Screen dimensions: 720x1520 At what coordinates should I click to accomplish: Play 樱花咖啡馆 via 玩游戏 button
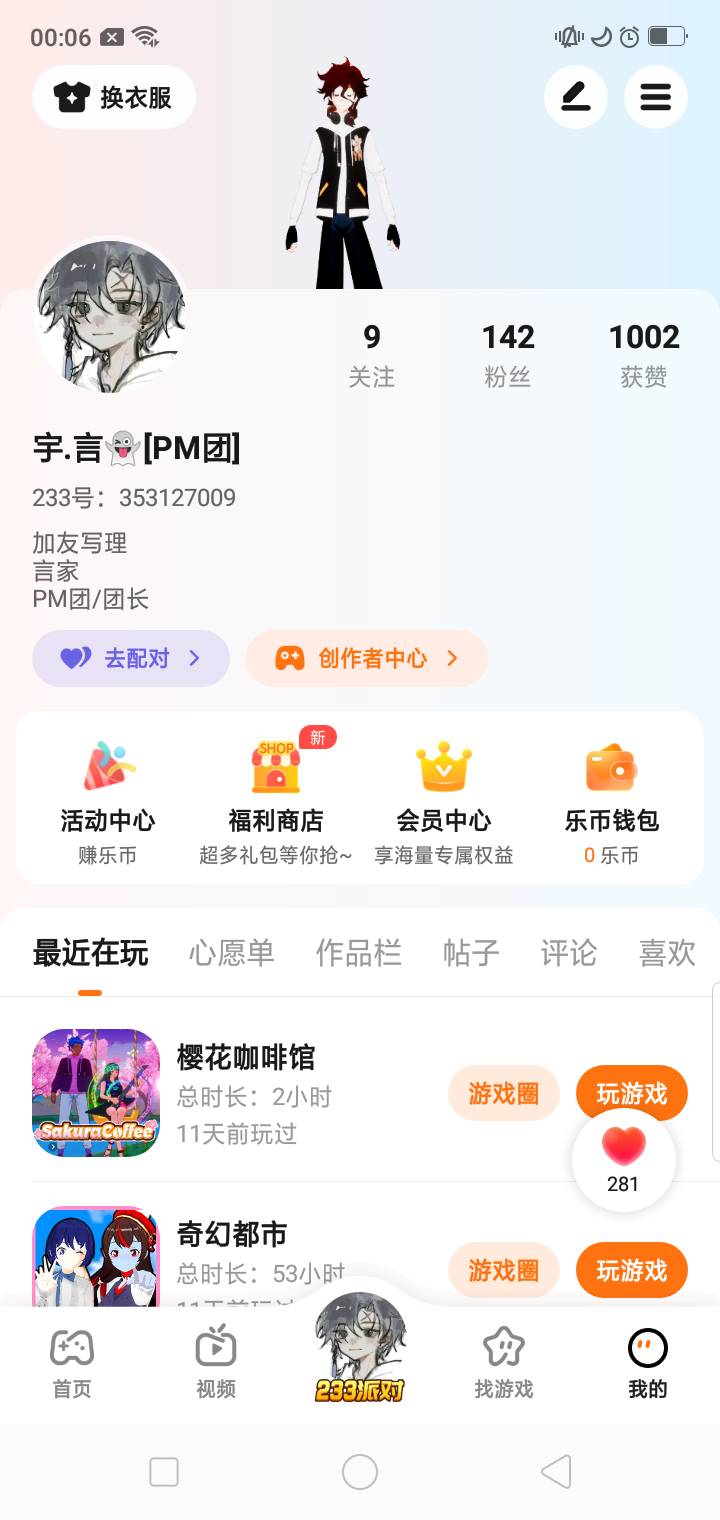click(631, 1092)
